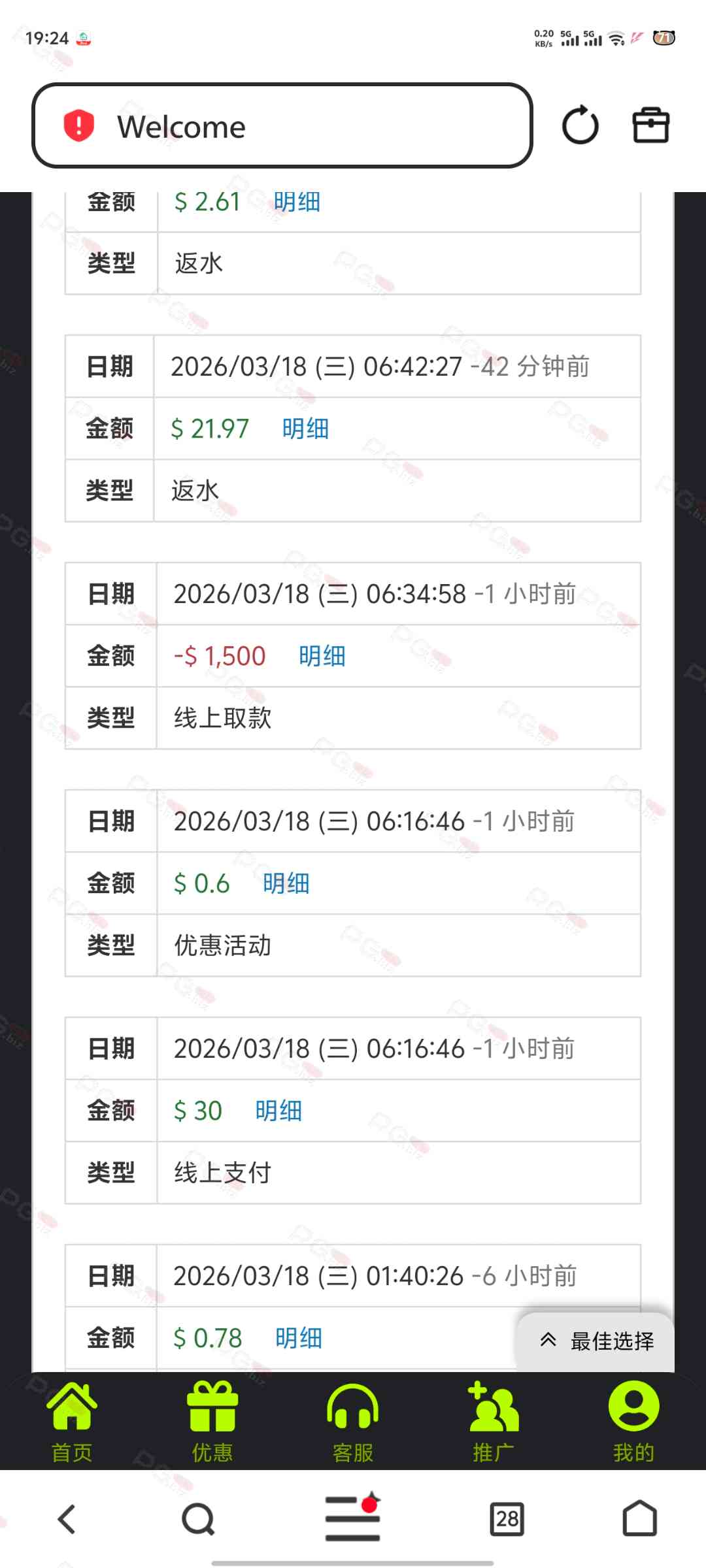706x1568 pixels.
Task: Reload the page with the refresh icon
Action: [580, 125]
